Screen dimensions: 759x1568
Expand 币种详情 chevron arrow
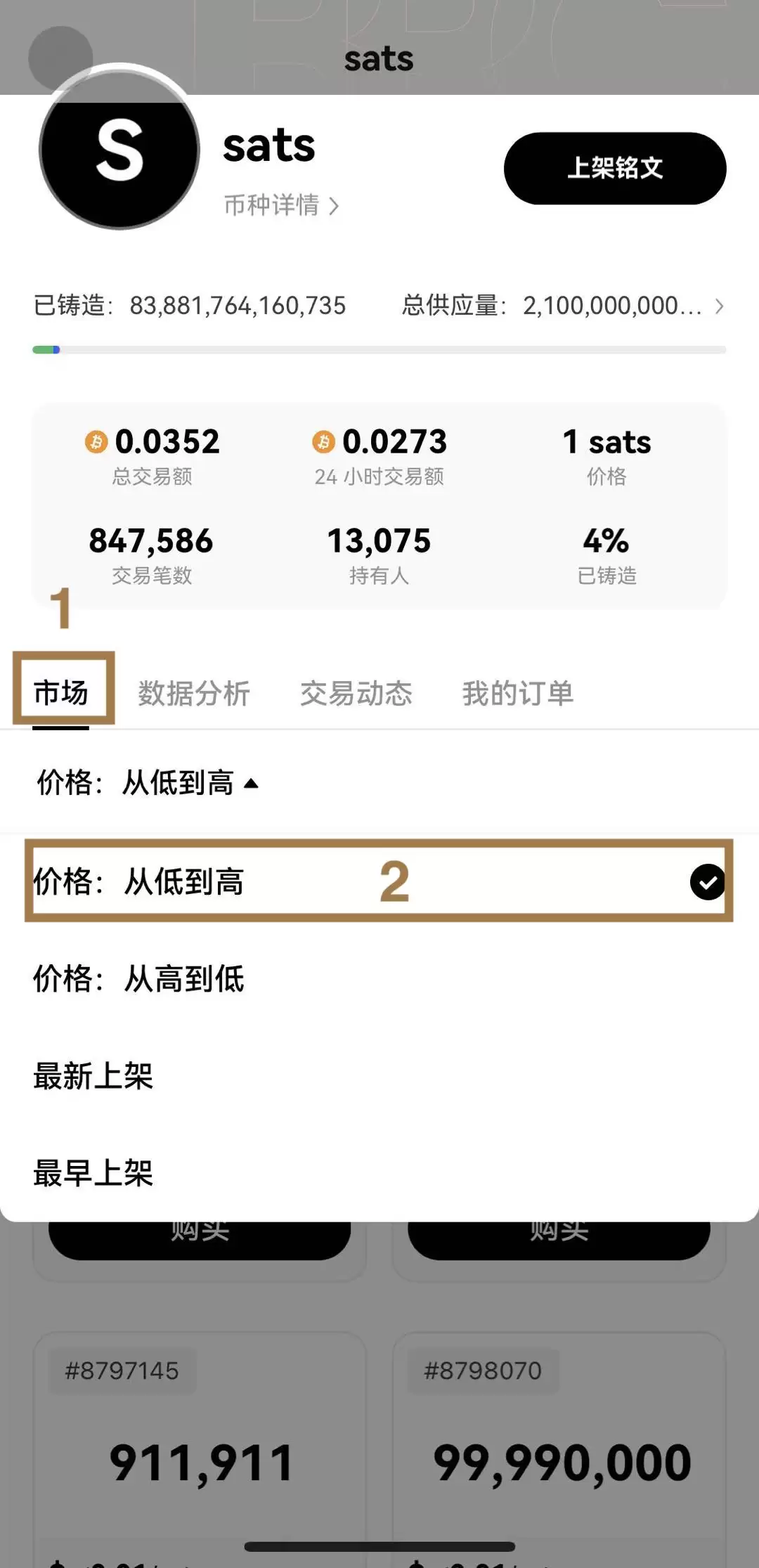pyautogui.click(x=335, y=206)
